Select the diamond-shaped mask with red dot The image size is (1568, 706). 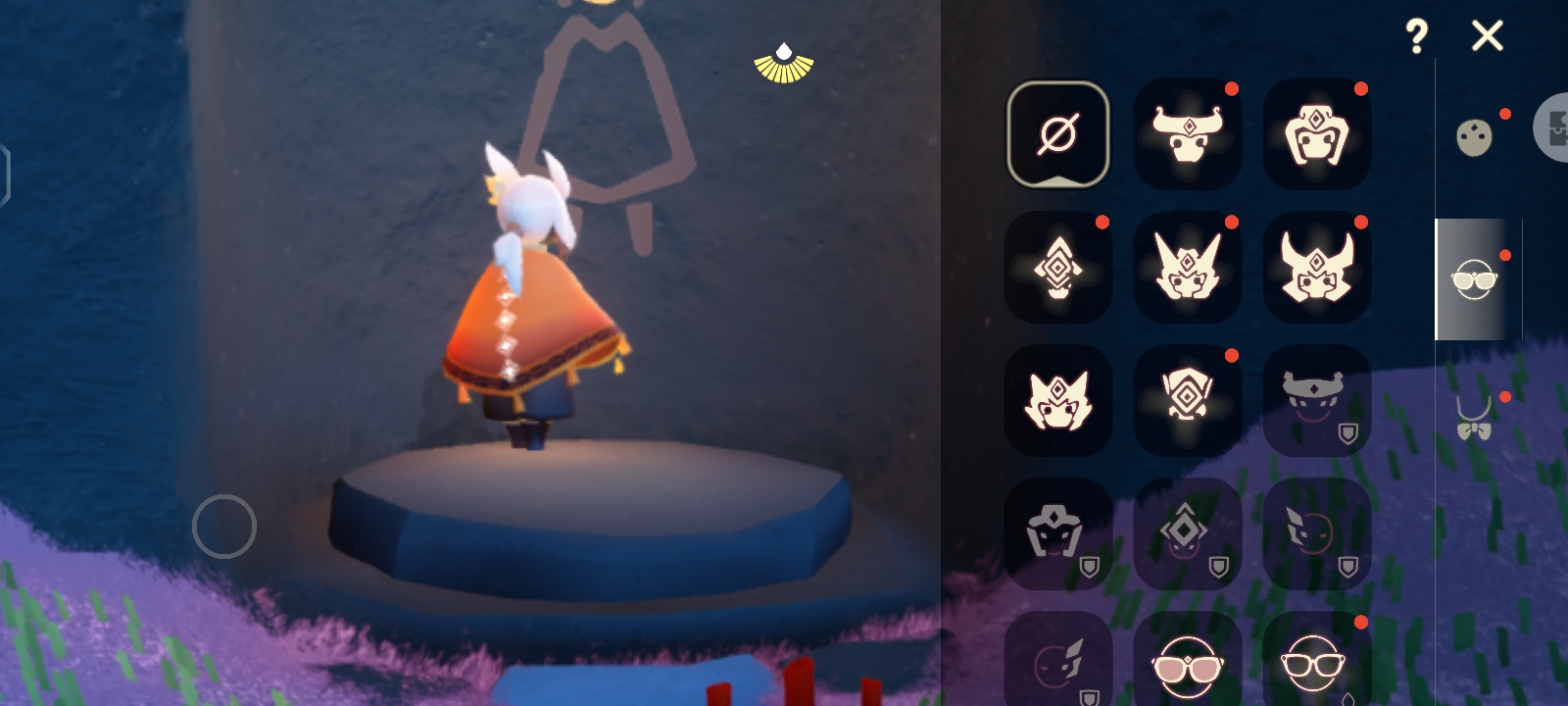[x=1058, y=268]
